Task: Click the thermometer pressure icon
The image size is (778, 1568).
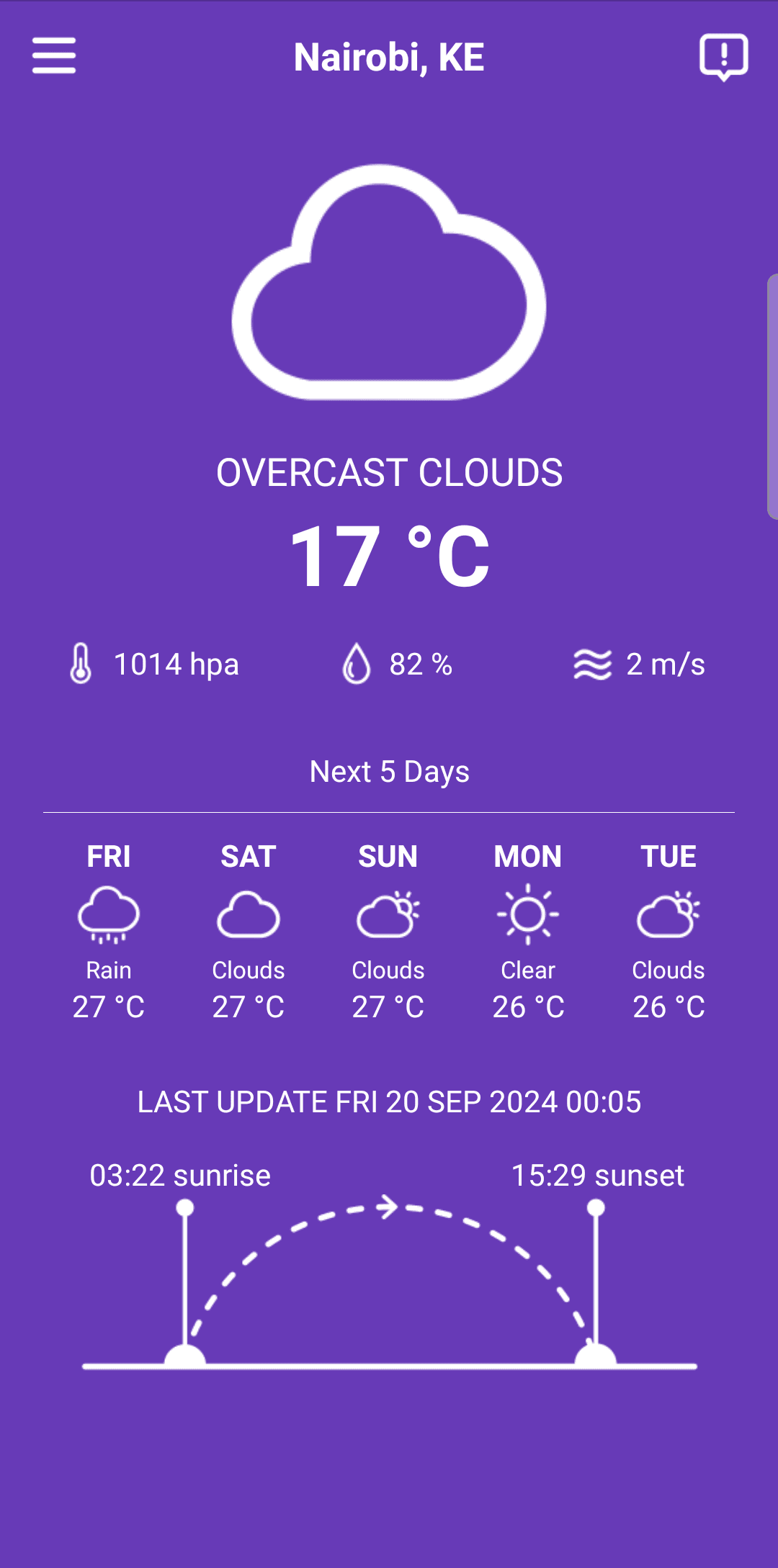Action: point(80,664)
